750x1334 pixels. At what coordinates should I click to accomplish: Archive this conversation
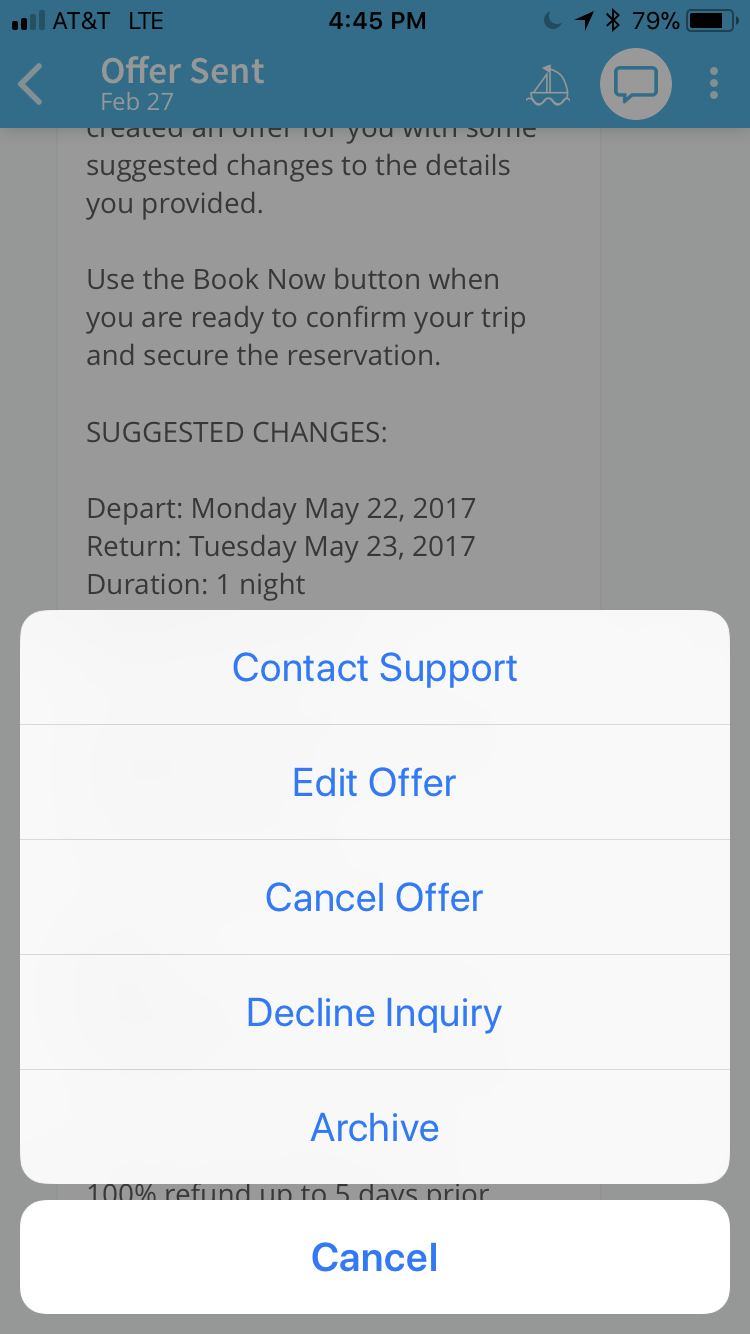tap(375, 1128)
